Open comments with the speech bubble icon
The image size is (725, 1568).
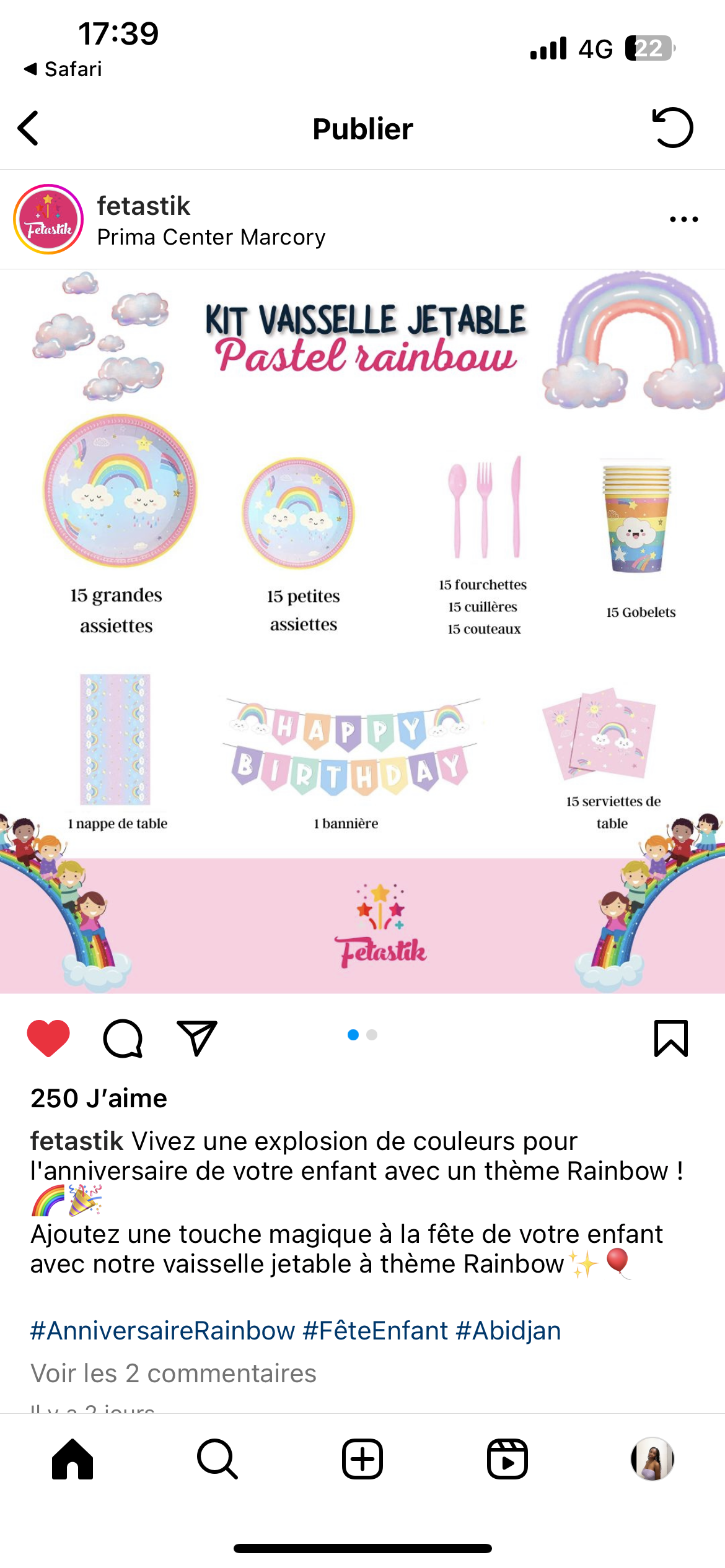(123, 1038)
